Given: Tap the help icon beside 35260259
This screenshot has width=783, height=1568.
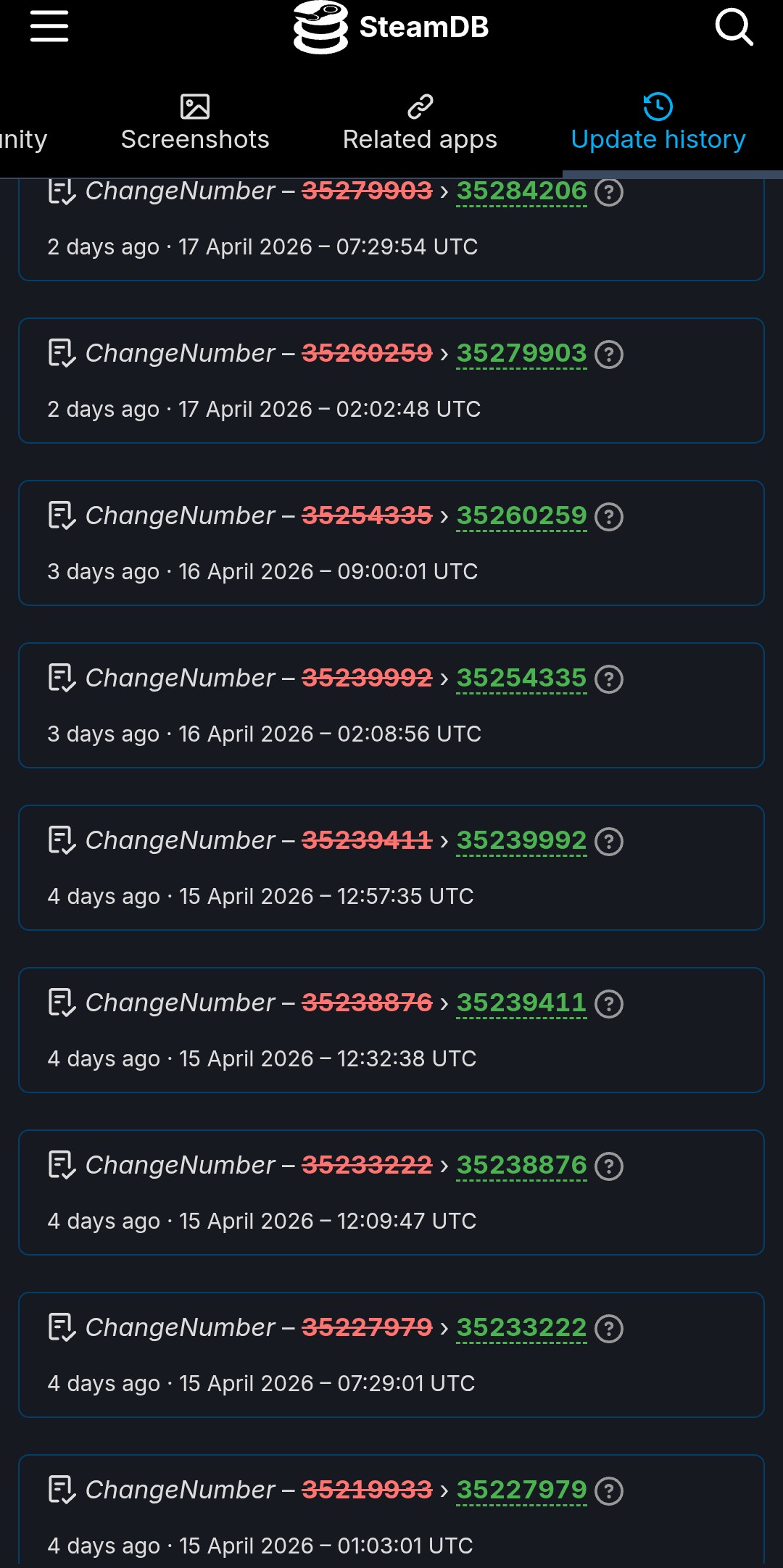Looking at the screenshot, I should click(609, 517).
